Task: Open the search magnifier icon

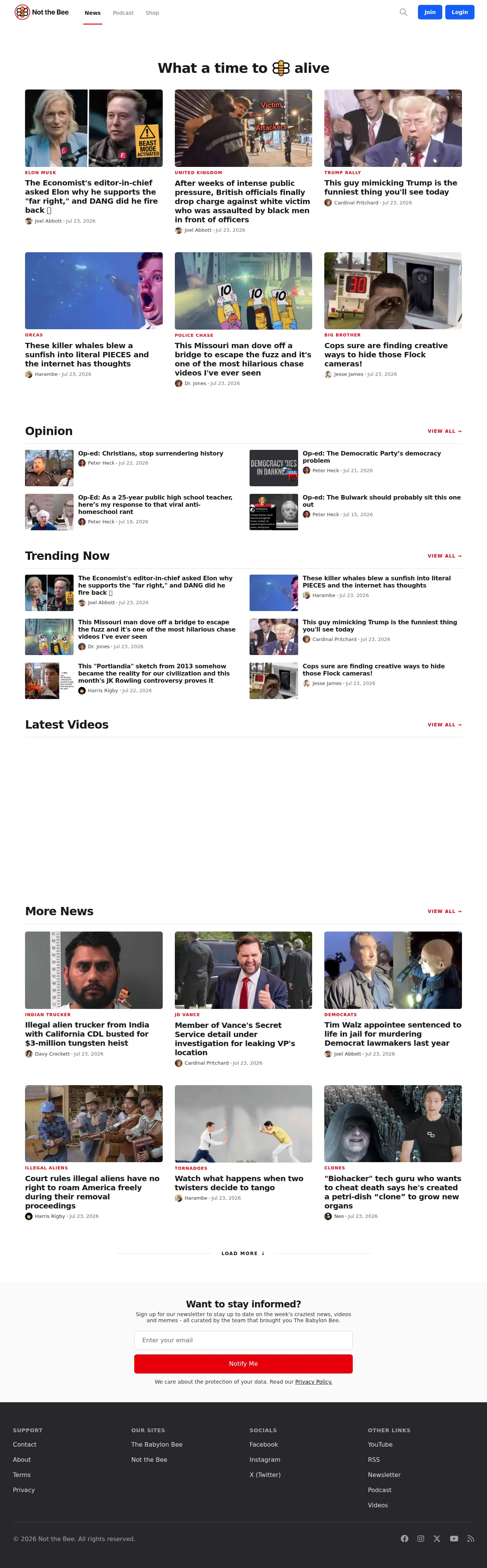Action: (403, 12)
